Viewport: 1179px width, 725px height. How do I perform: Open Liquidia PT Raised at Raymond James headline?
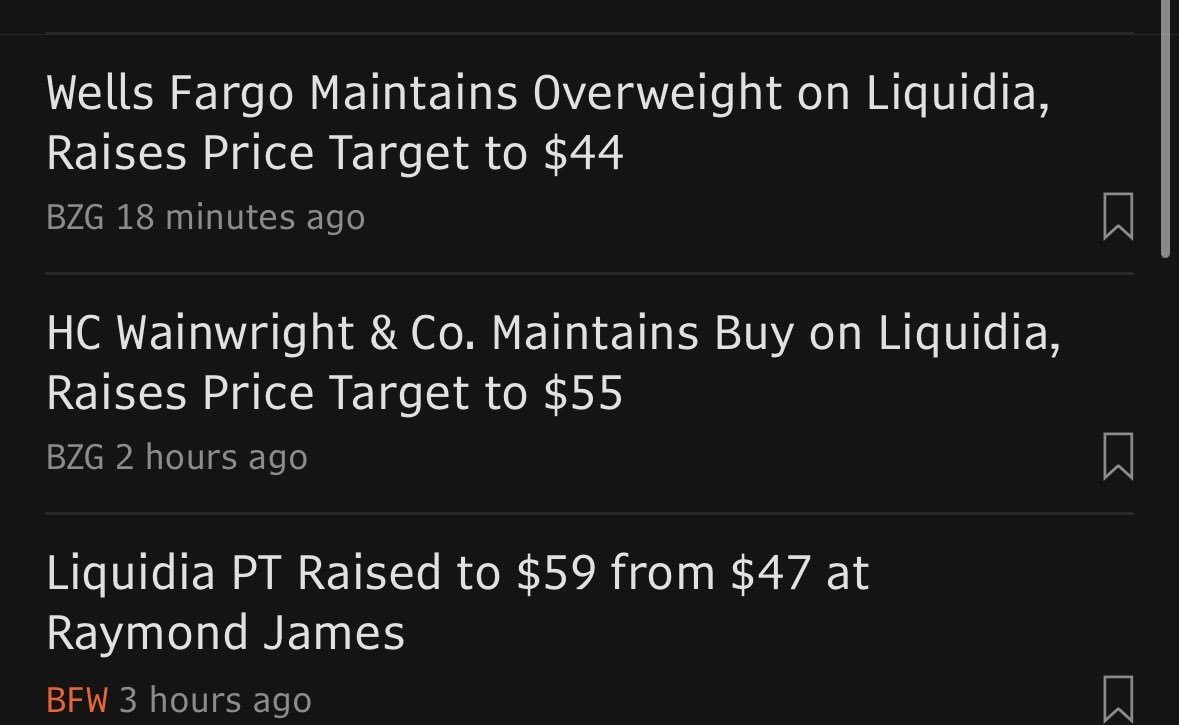457,603
